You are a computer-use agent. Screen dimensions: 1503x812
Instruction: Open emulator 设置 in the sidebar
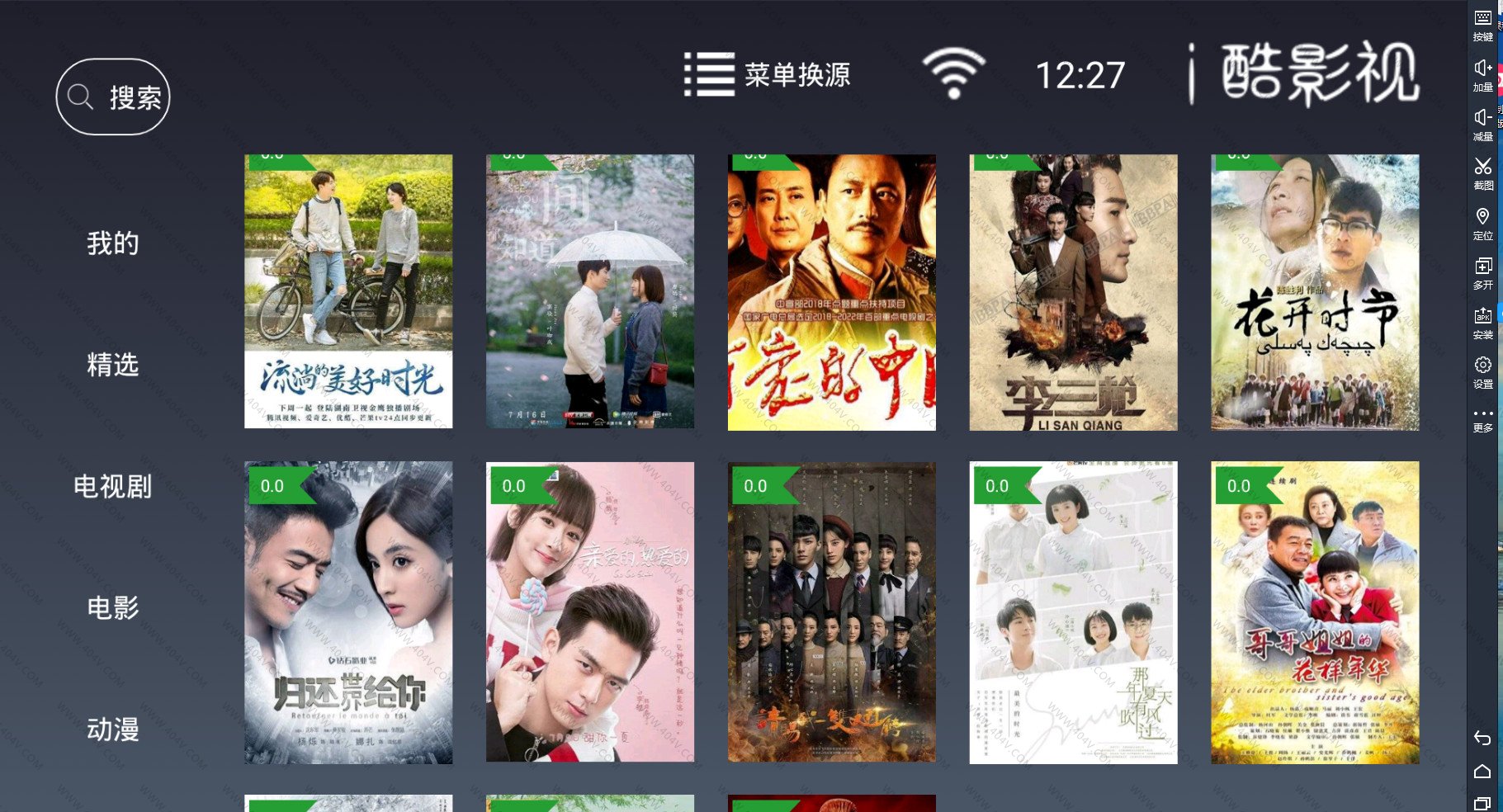coord(1482,372)
